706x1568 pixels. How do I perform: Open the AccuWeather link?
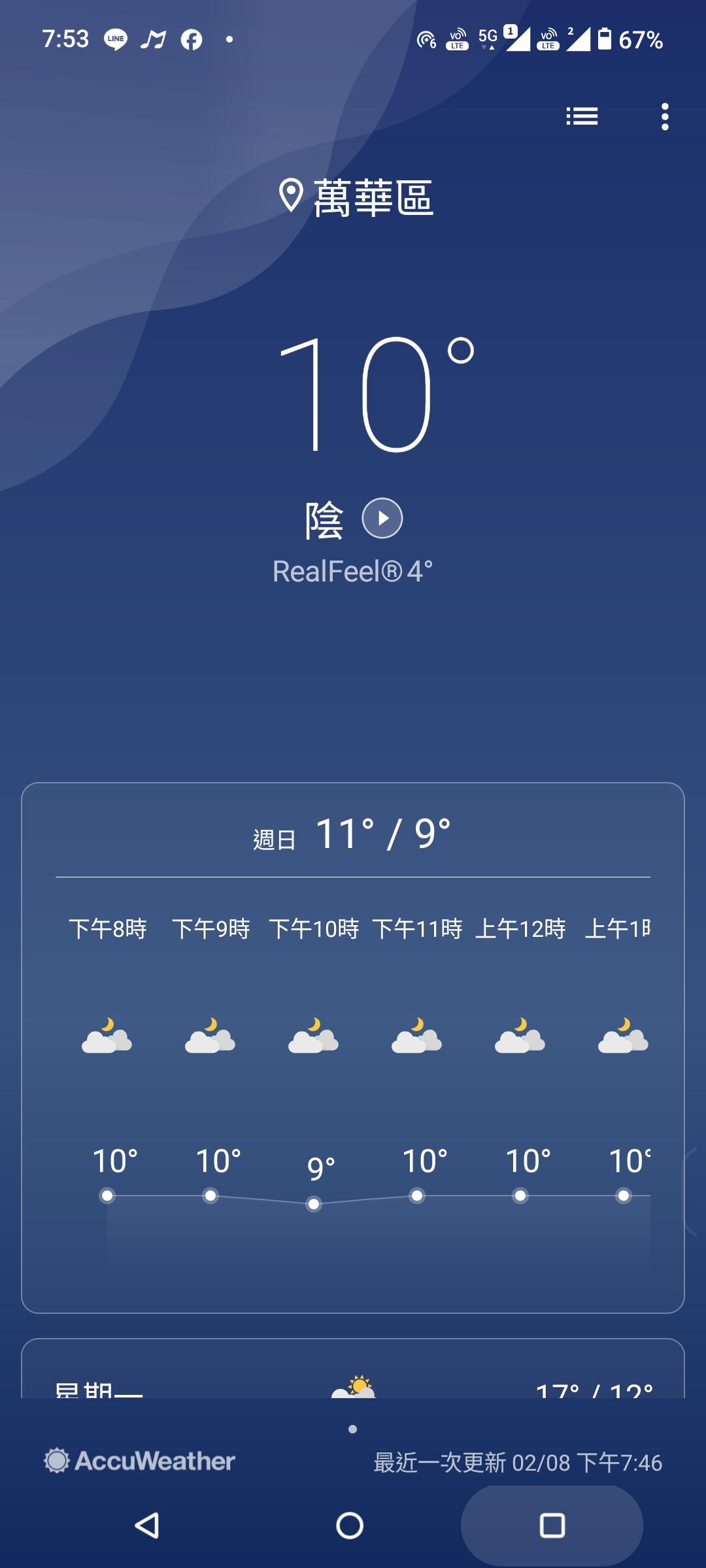[x=140, y=1461]
